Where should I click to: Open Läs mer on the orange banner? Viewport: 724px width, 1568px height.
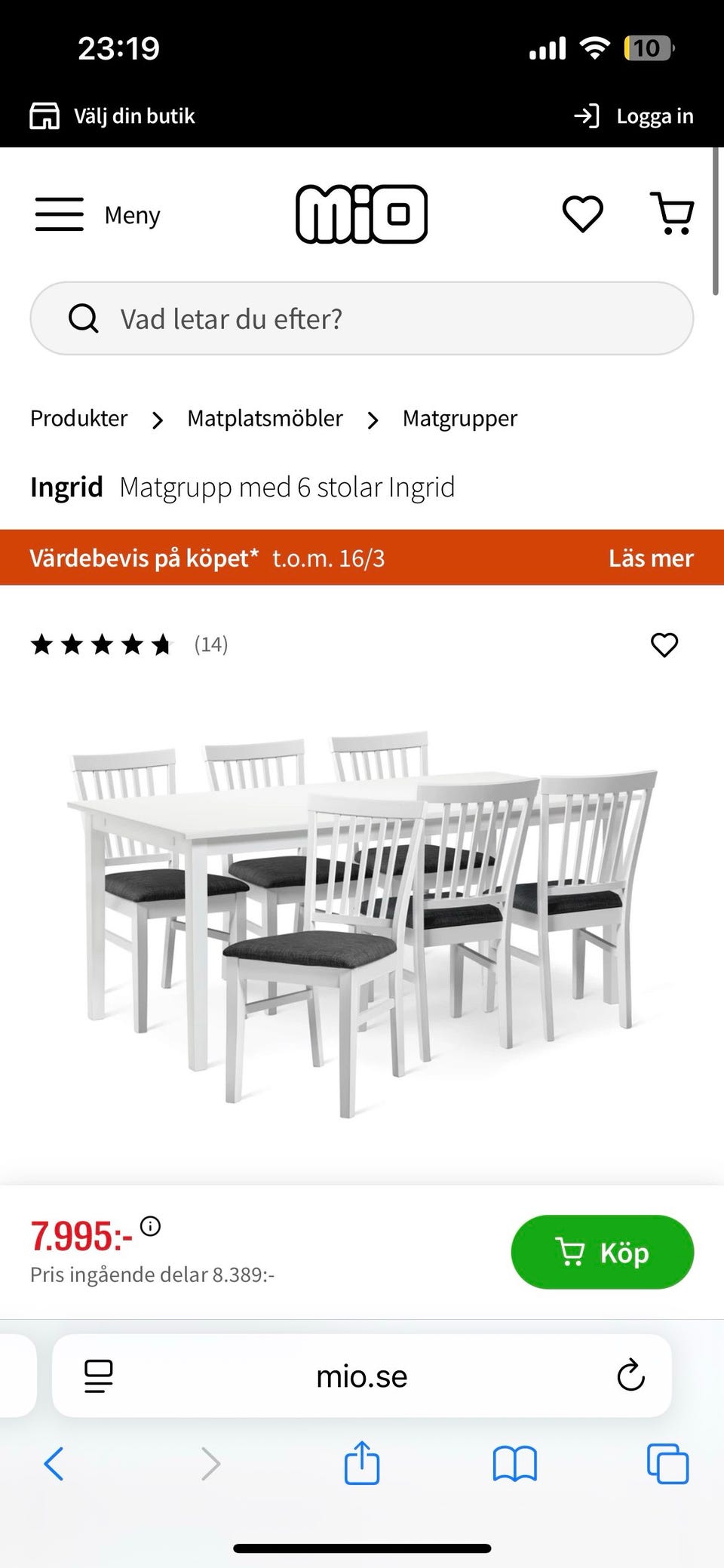650,558
